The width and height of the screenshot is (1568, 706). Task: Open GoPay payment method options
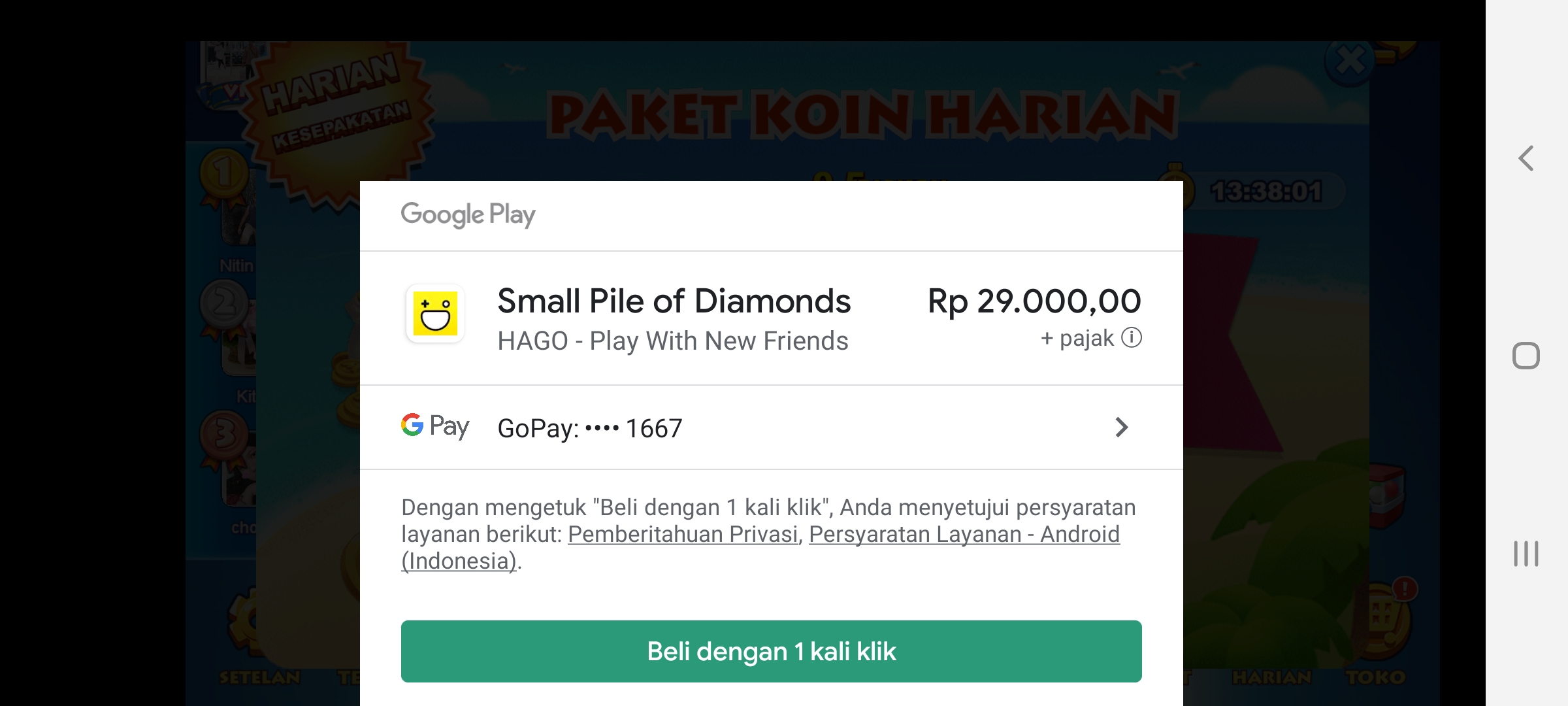771,428
